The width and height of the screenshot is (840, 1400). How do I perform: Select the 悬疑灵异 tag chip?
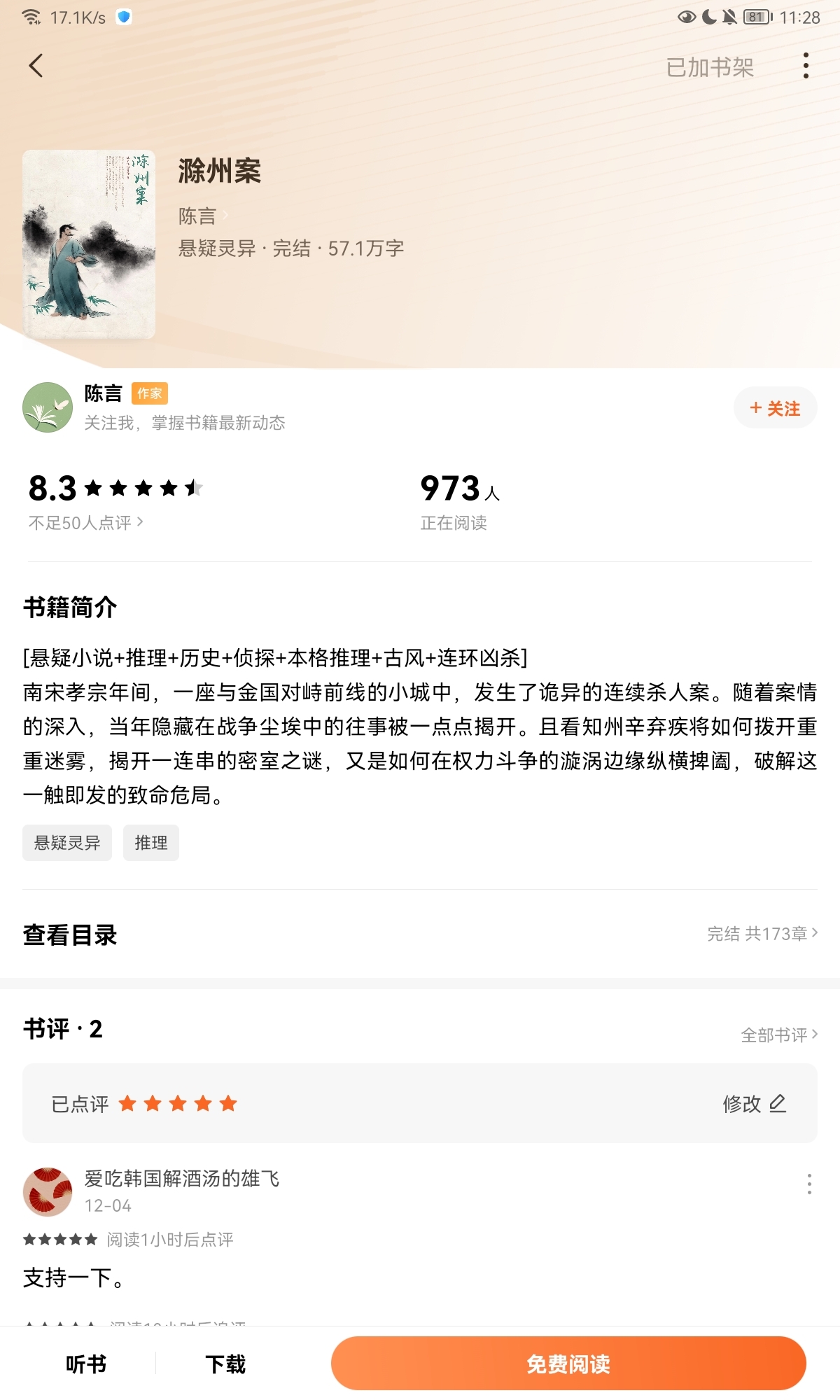click(67, 842)
